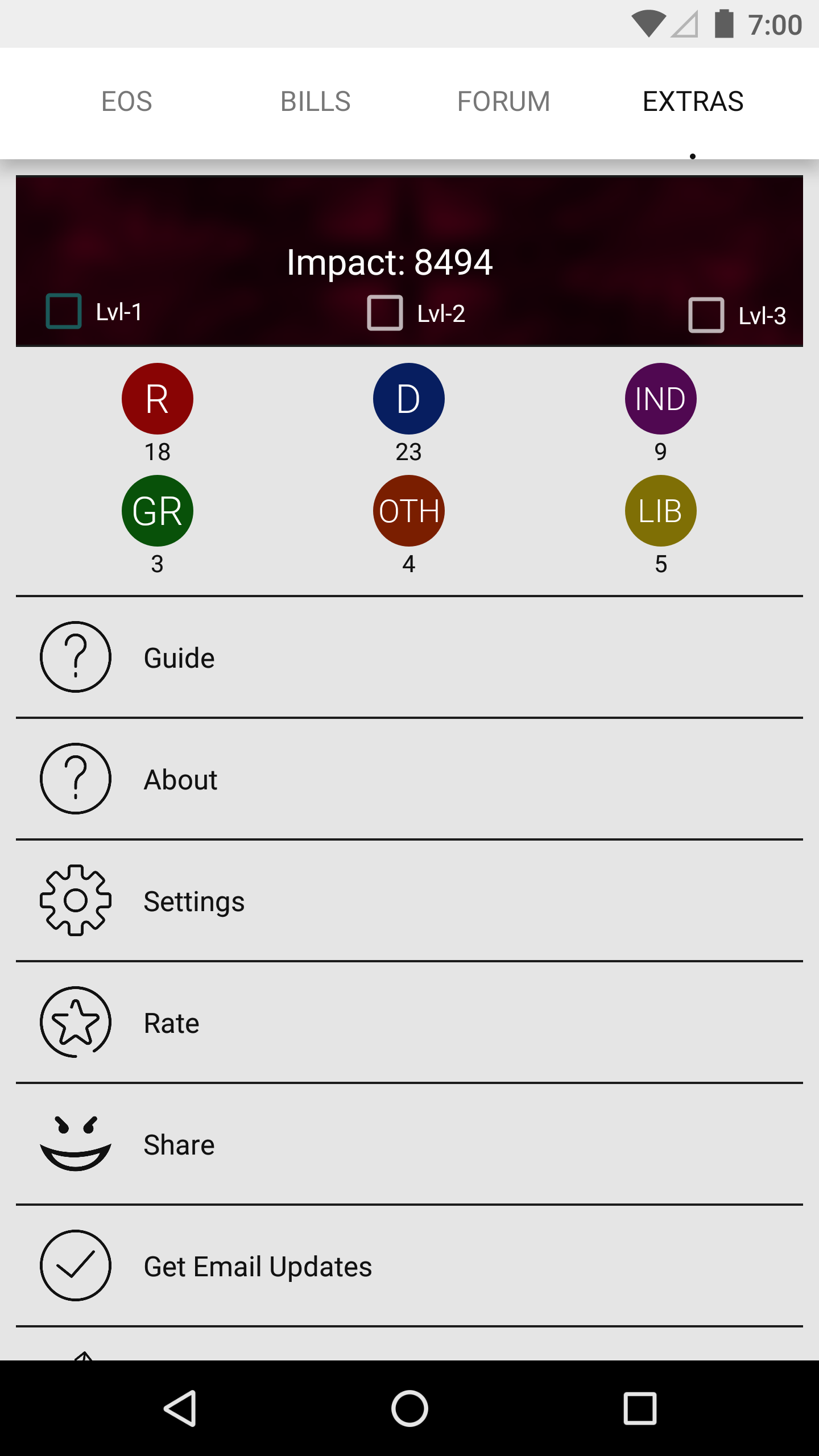Viewport: 819px width, 1456px height.
Task: Share the app
Action: 409,1144
